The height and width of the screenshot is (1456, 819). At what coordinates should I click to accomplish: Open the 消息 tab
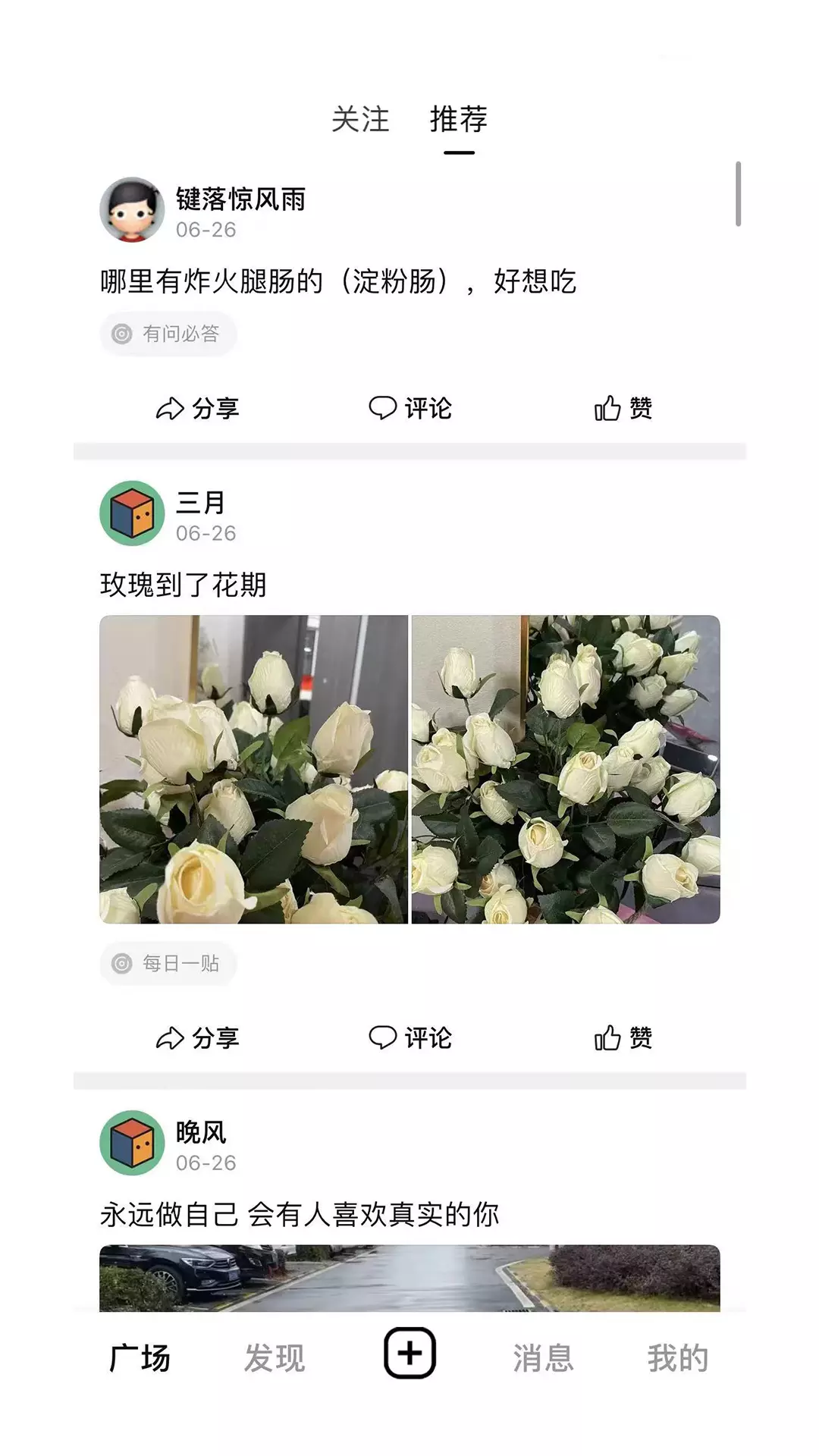543,1357
